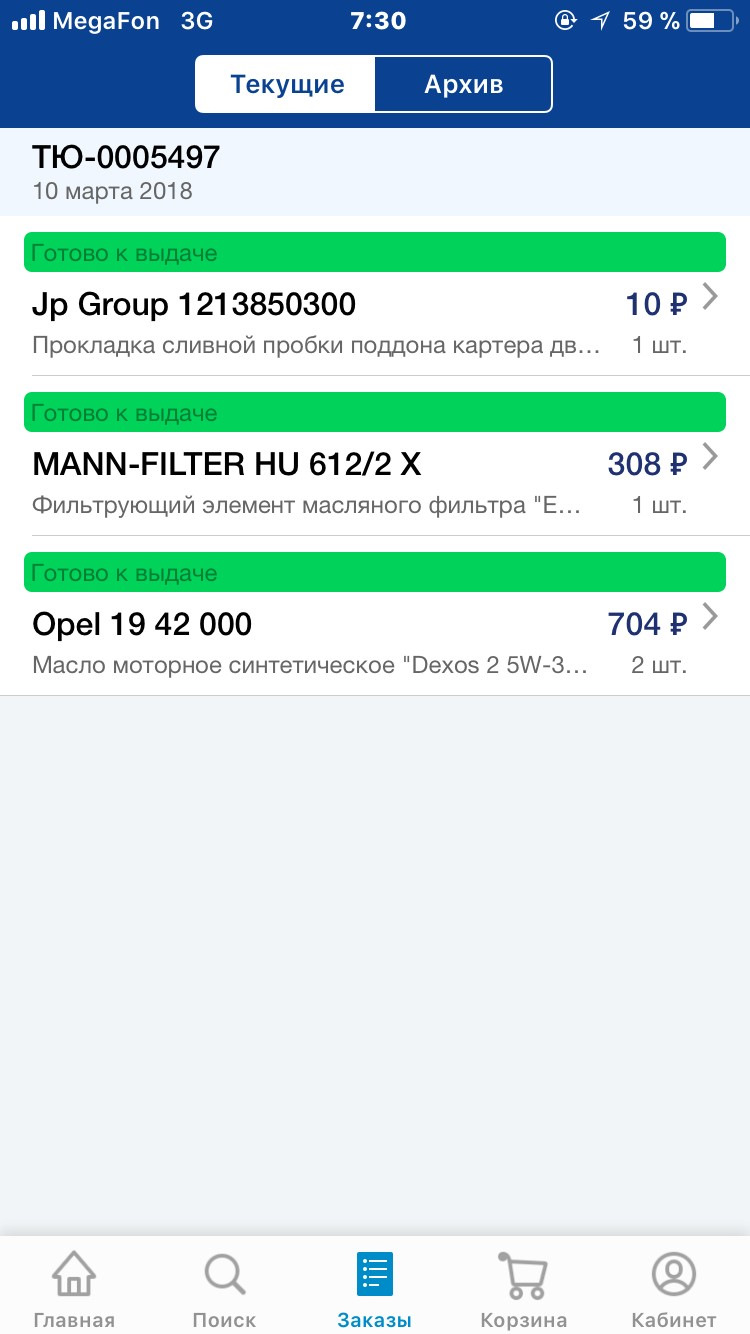Open the MANN-FILTER HU 612/2 X item
Screen dimensions: 750x1334
(374, 482)
